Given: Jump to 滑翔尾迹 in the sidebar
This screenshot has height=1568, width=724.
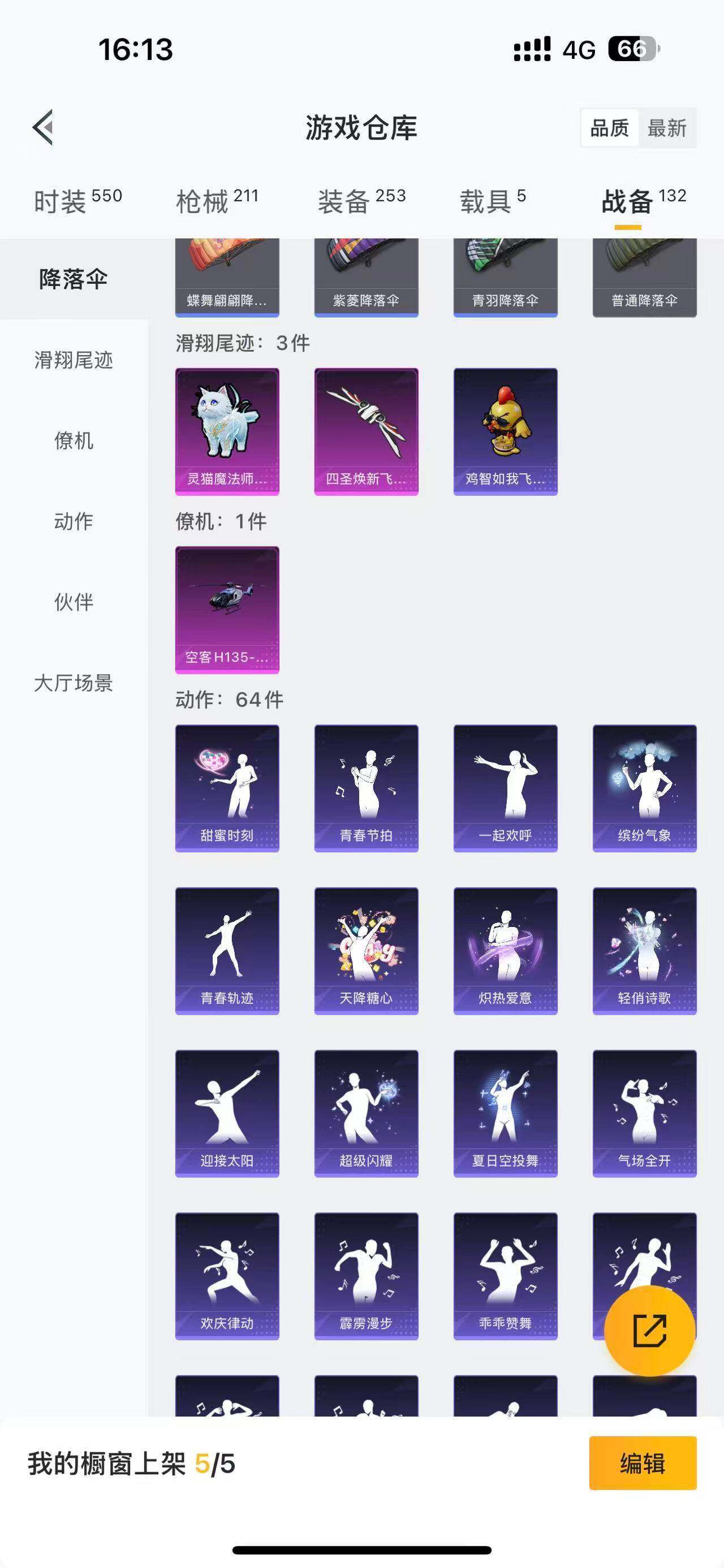Looking at the screenshot, I should (x=74, y=359).
